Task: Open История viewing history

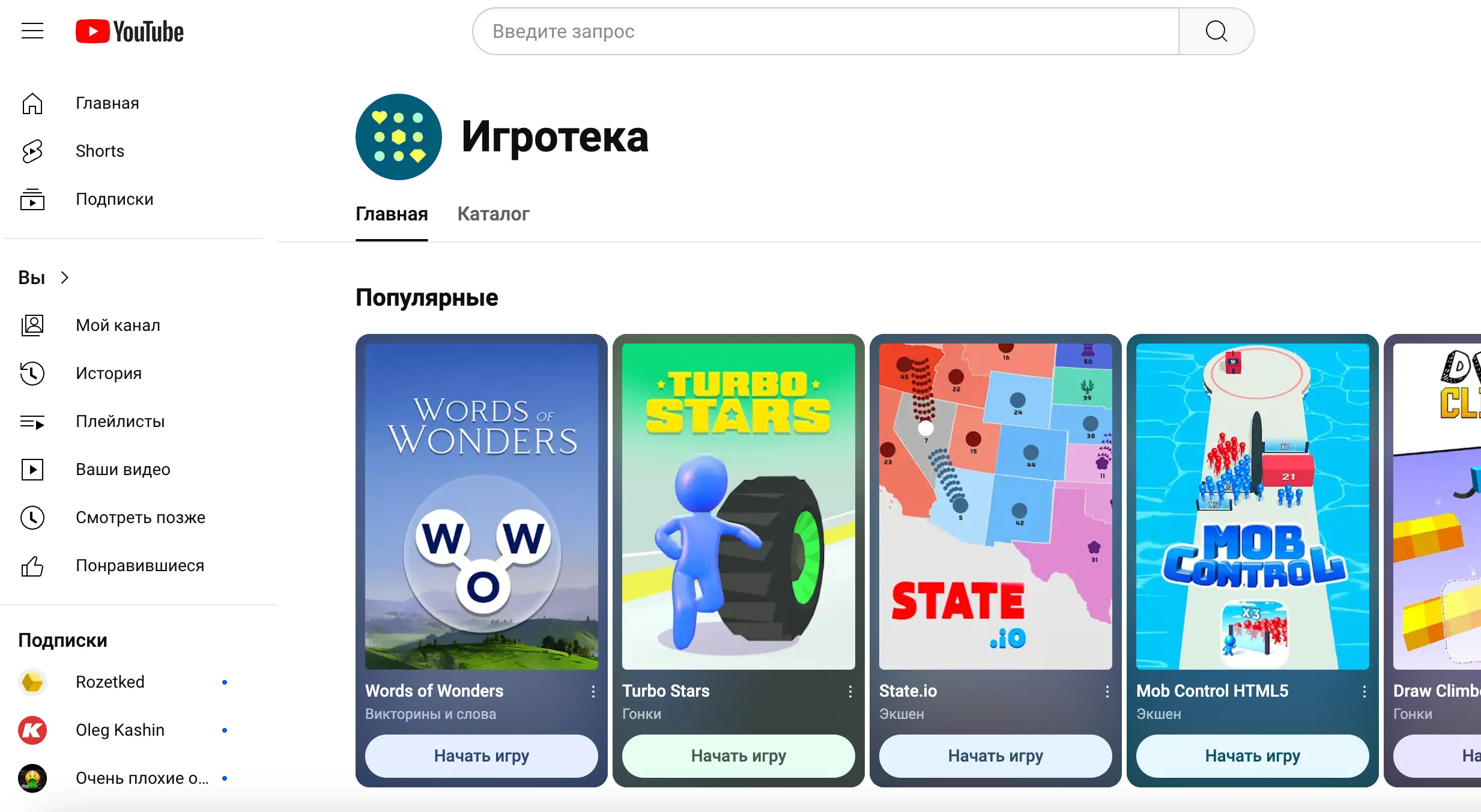Action: click(108, 374)
